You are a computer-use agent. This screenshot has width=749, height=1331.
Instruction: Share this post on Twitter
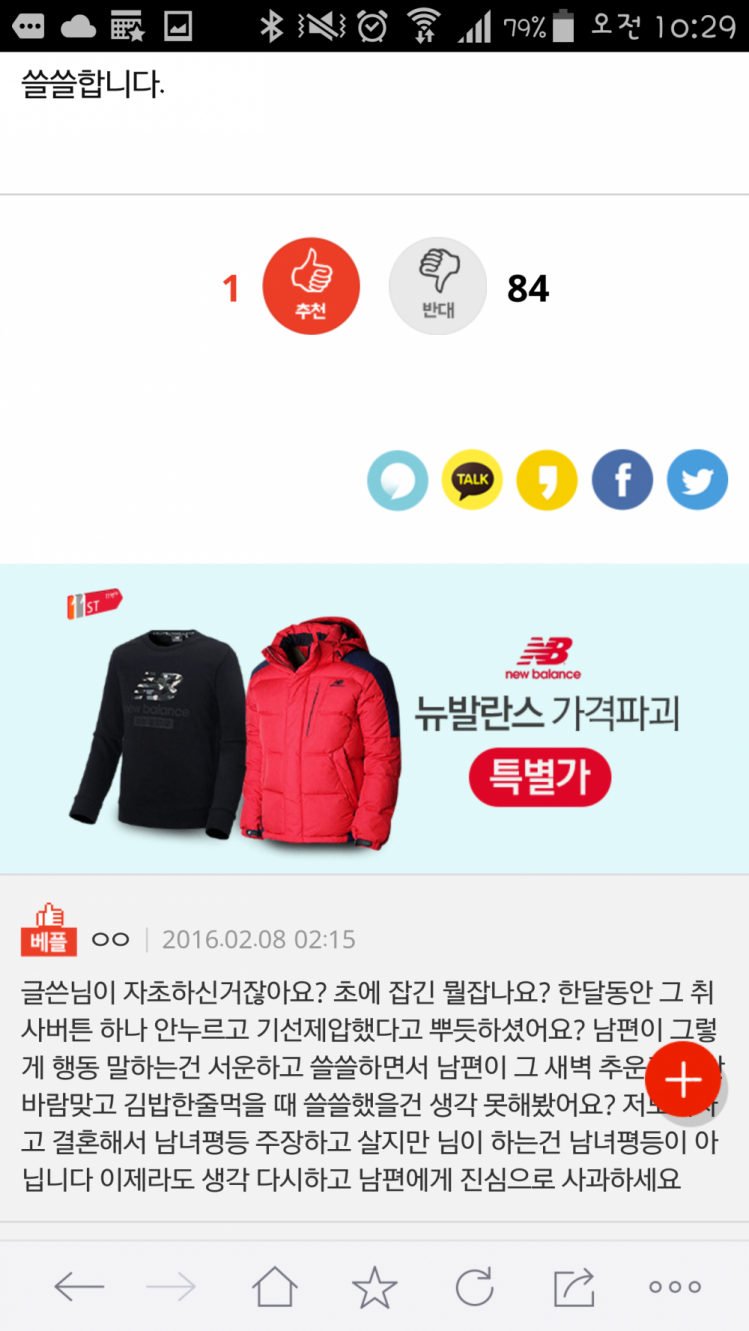(697, 480)
